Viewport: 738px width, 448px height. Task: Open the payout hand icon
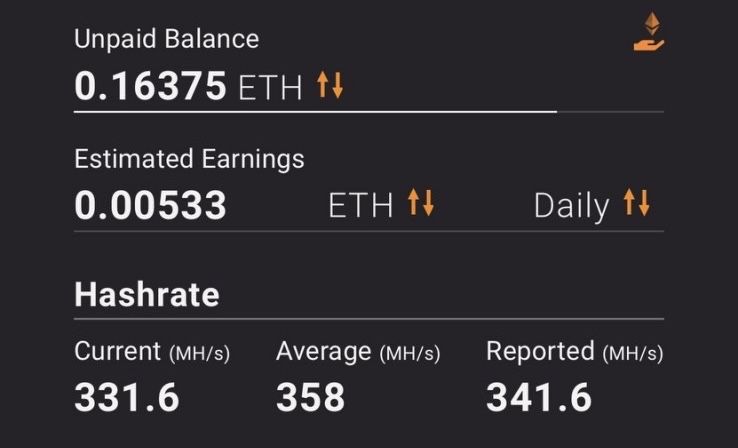(650, 32)
